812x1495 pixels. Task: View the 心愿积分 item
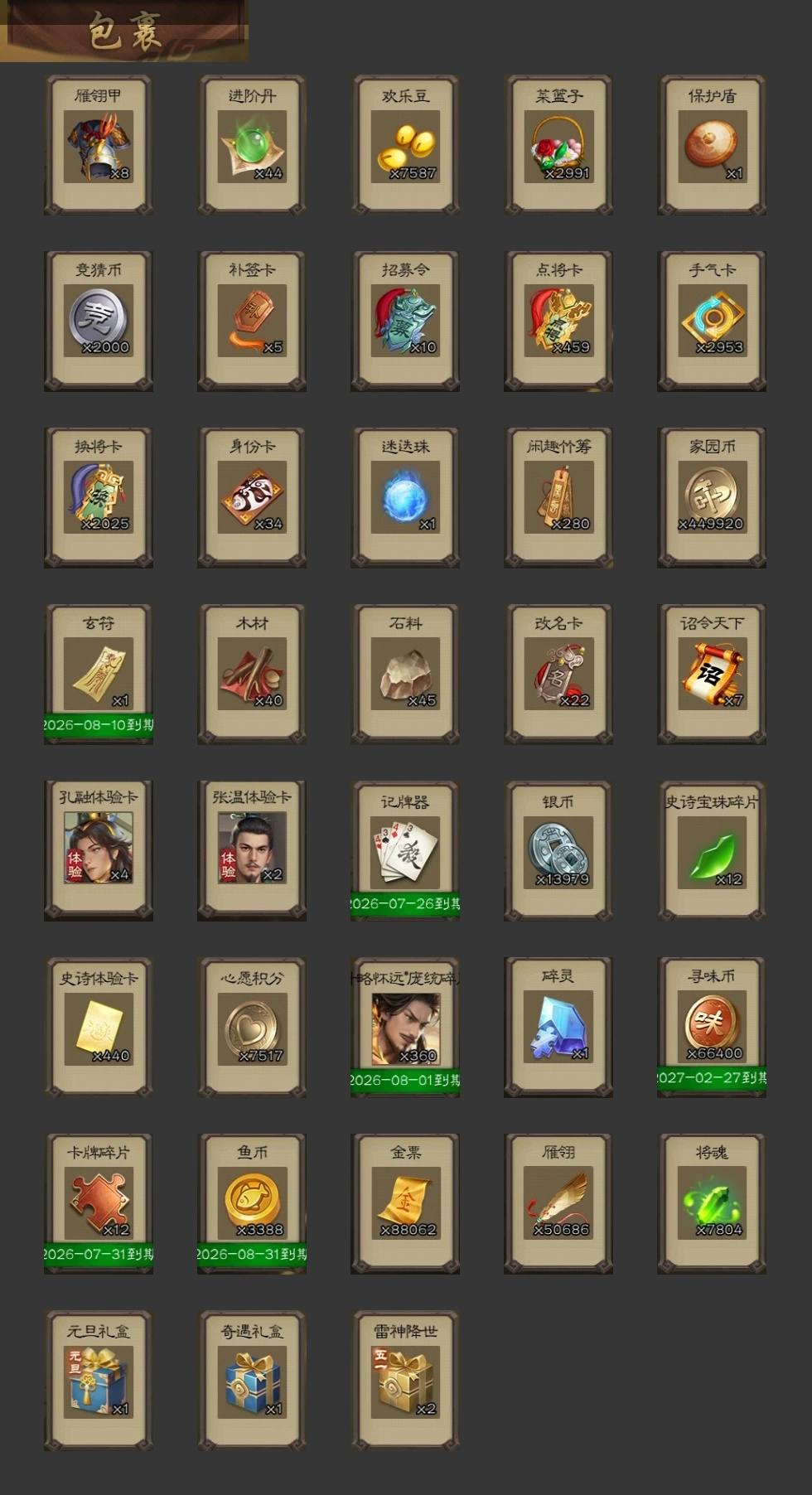tap(252, 1028)
